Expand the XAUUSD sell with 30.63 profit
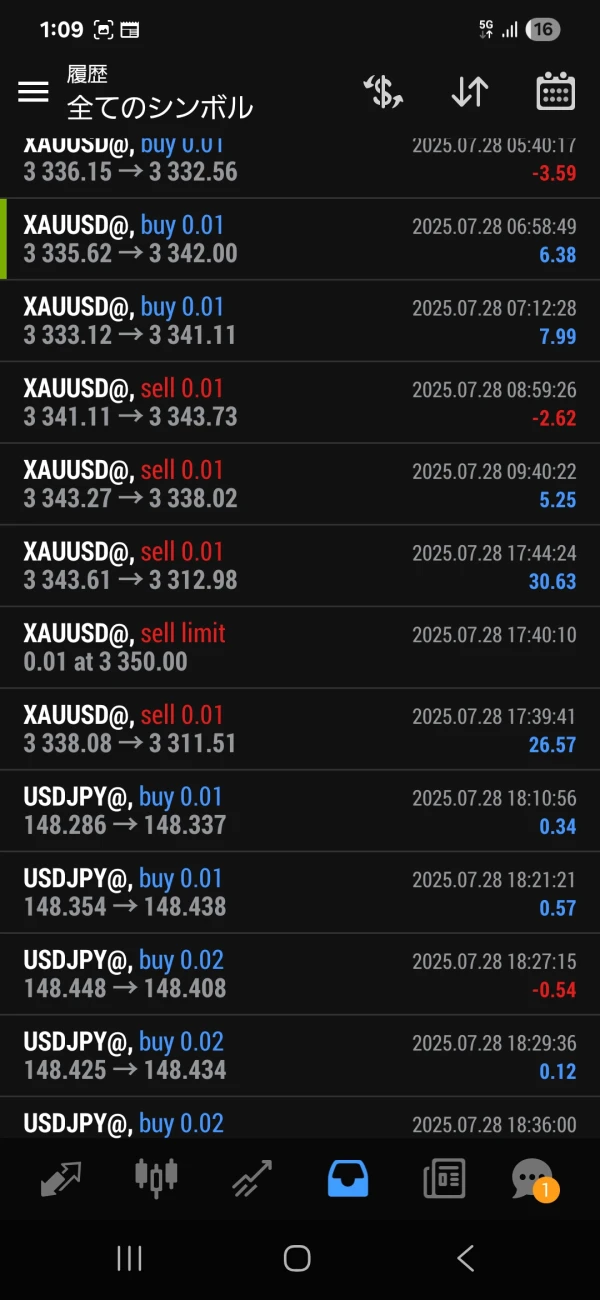 [300, 566]
